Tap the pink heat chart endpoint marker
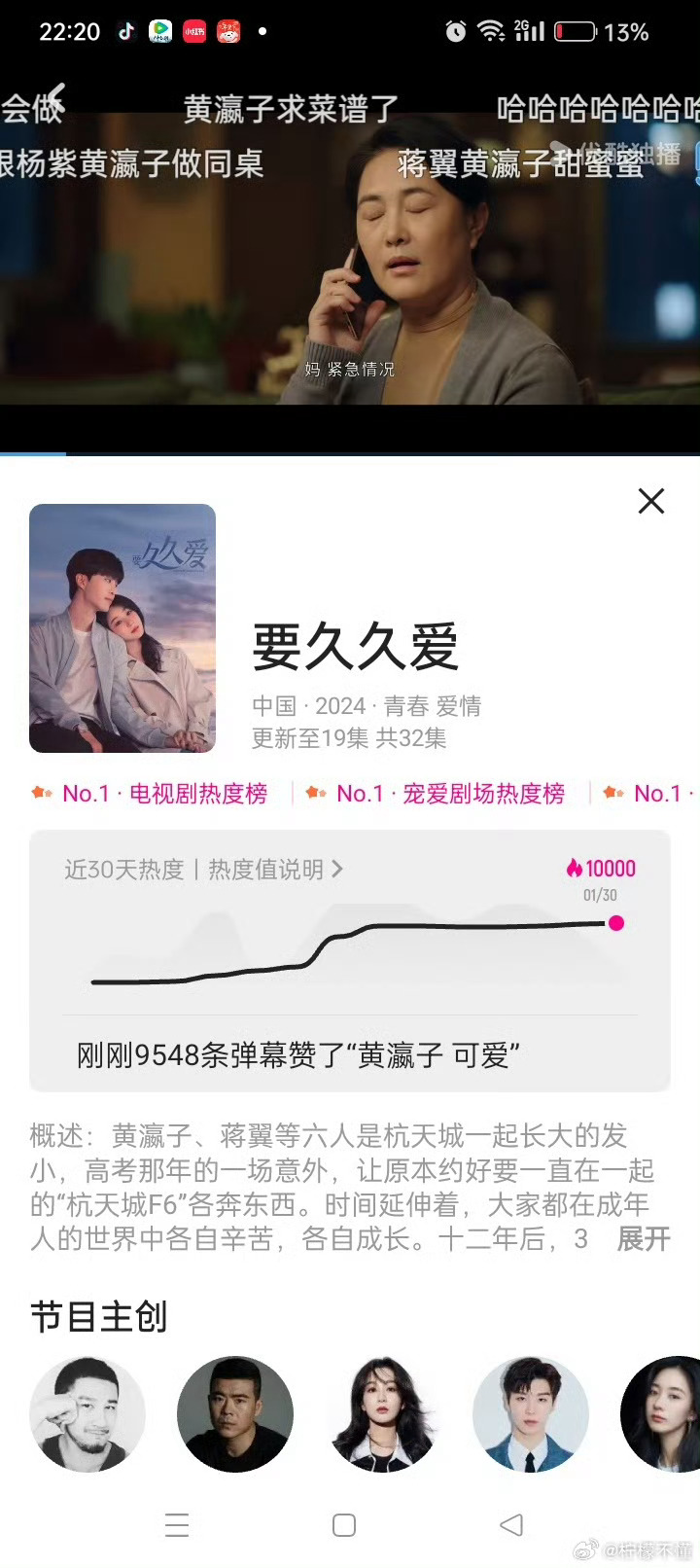The height and width of the screenshot is (1568, 700). (616, 924)
